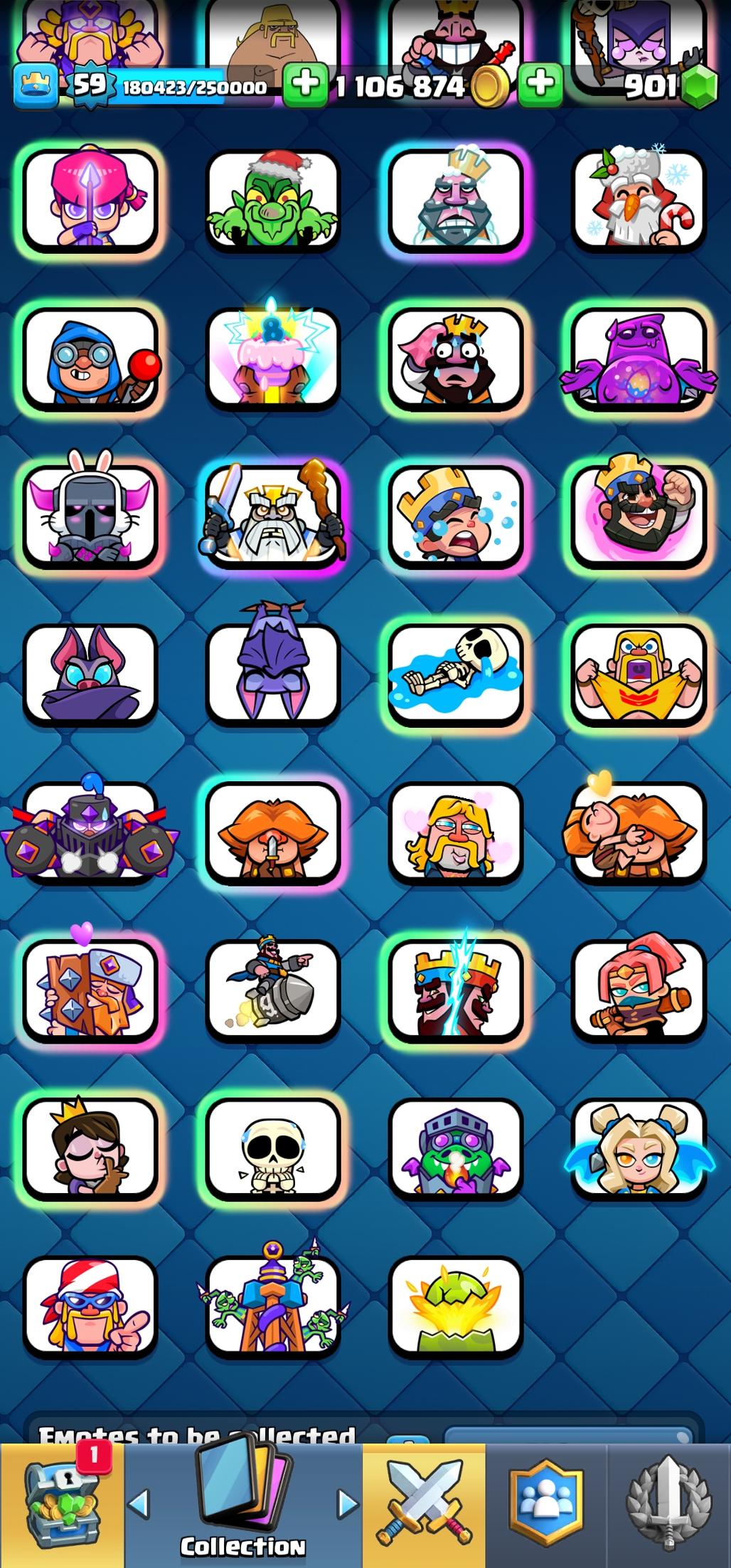
Task: Tap the left arrow beside Collection
Action: [x=139, y=1503]
